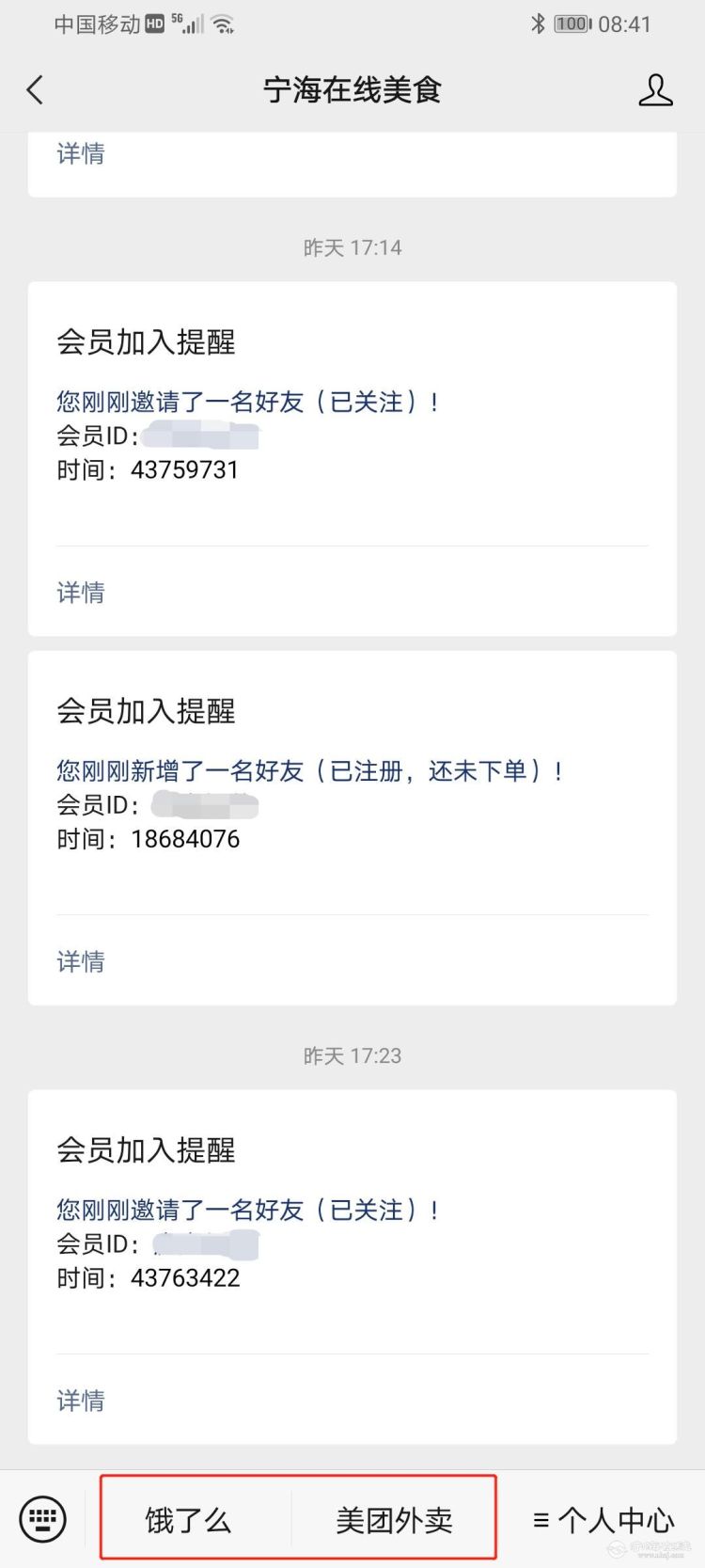Open 详情 for time 43759731 message
The height and width of the screenshot is (1568, 705).
pyautogui.click(x=81, y=593)
